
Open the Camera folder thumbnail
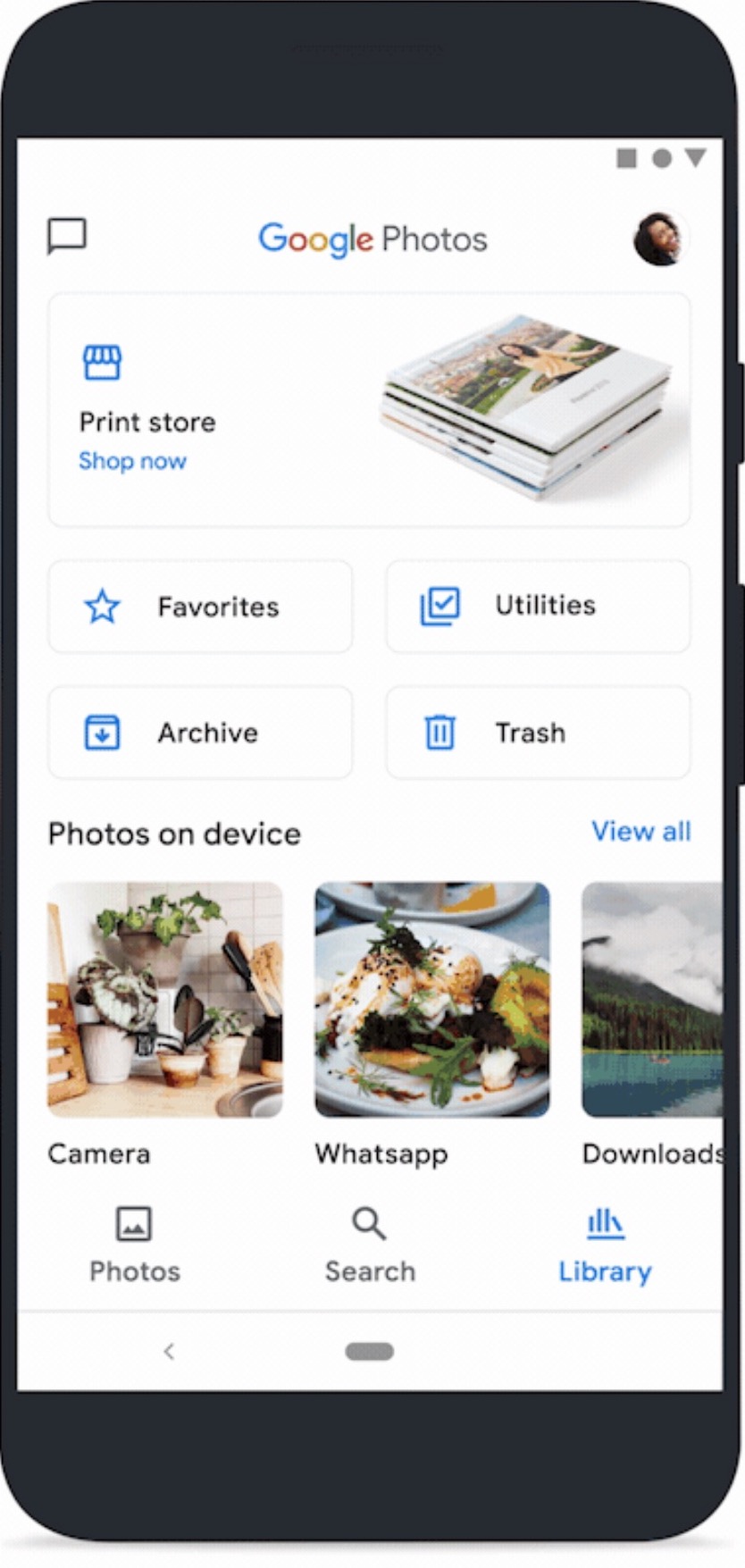point(164,999)
